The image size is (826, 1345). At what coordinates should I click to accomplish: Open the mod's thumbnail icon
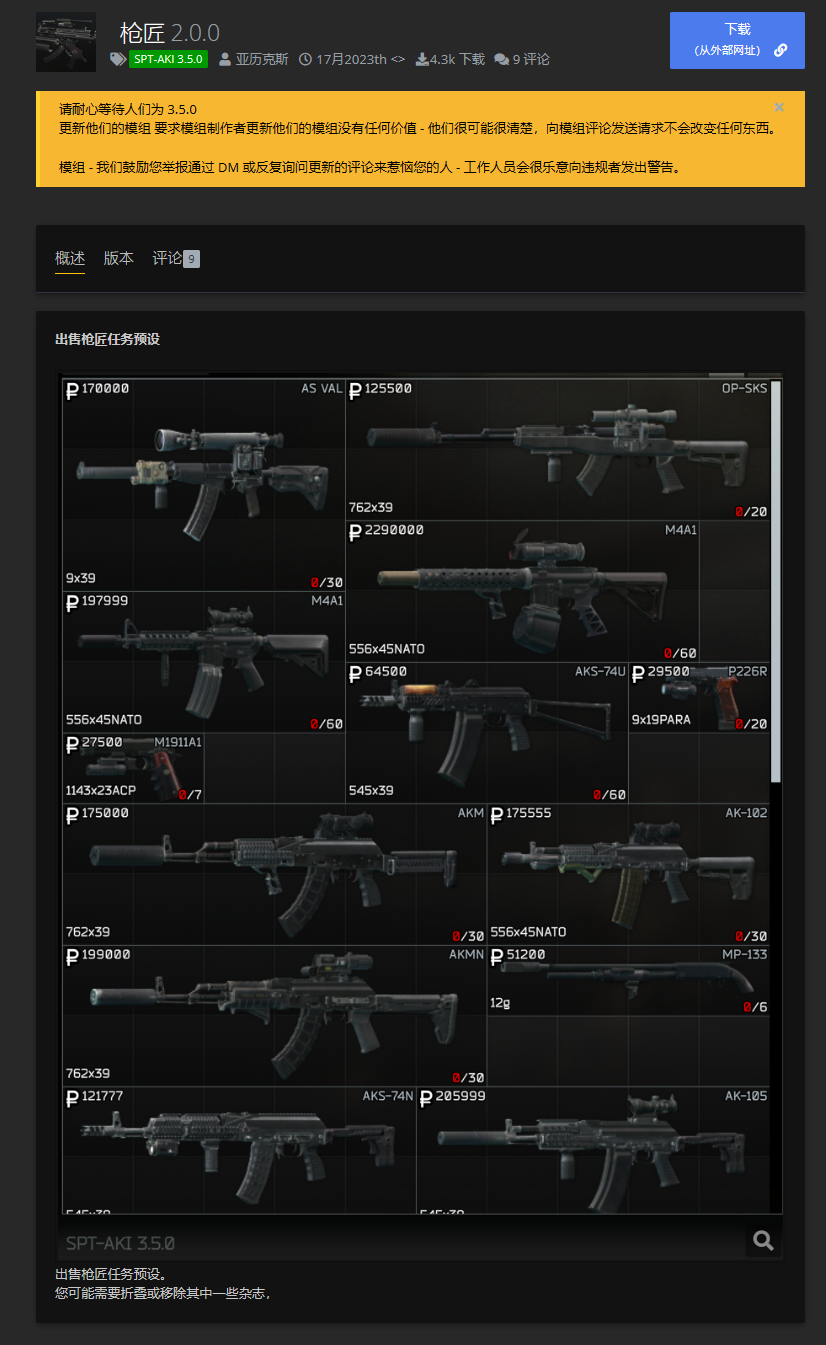click(66, 42)
